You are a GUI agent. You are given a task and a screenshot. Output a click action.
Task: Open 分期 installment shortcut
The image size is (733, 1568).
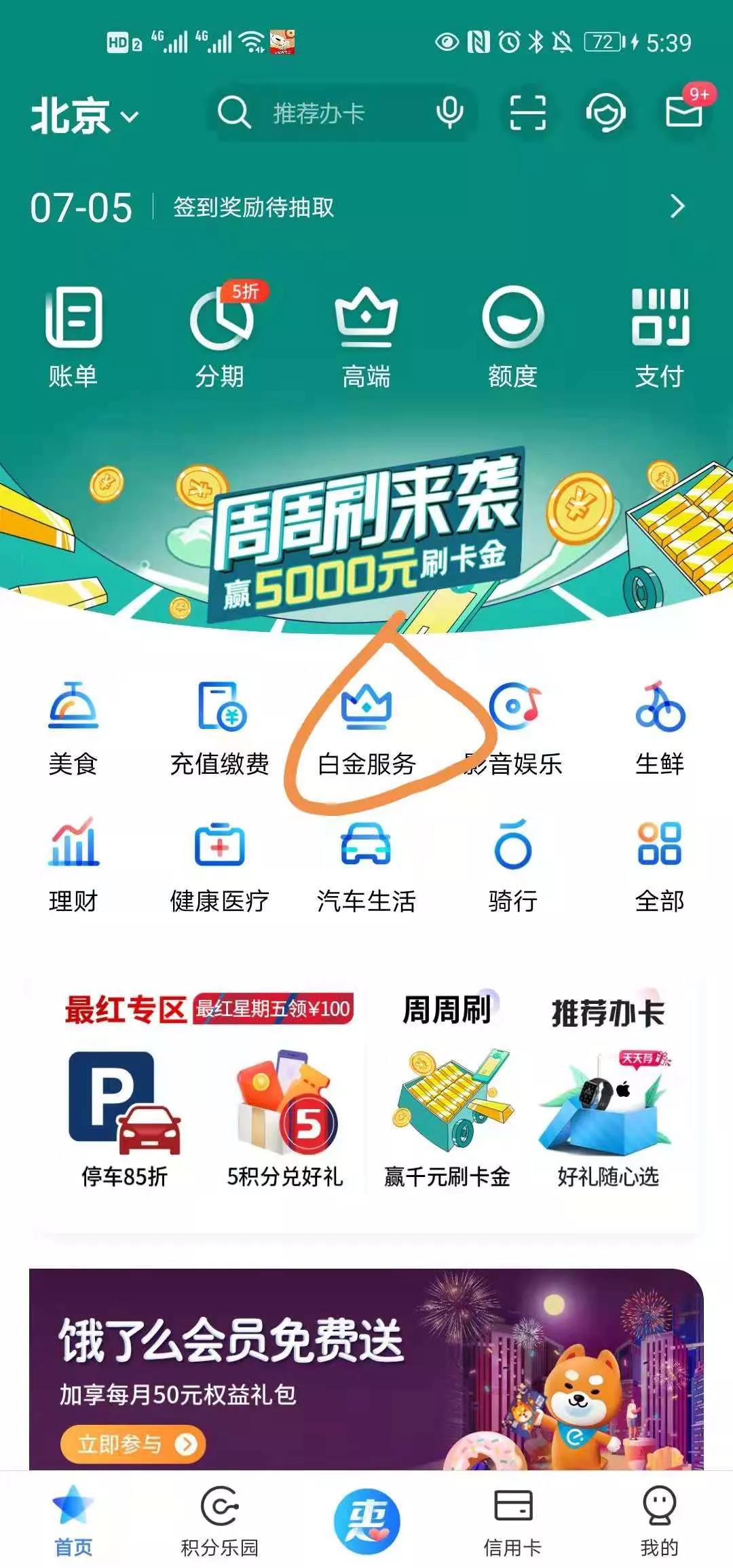220,337
